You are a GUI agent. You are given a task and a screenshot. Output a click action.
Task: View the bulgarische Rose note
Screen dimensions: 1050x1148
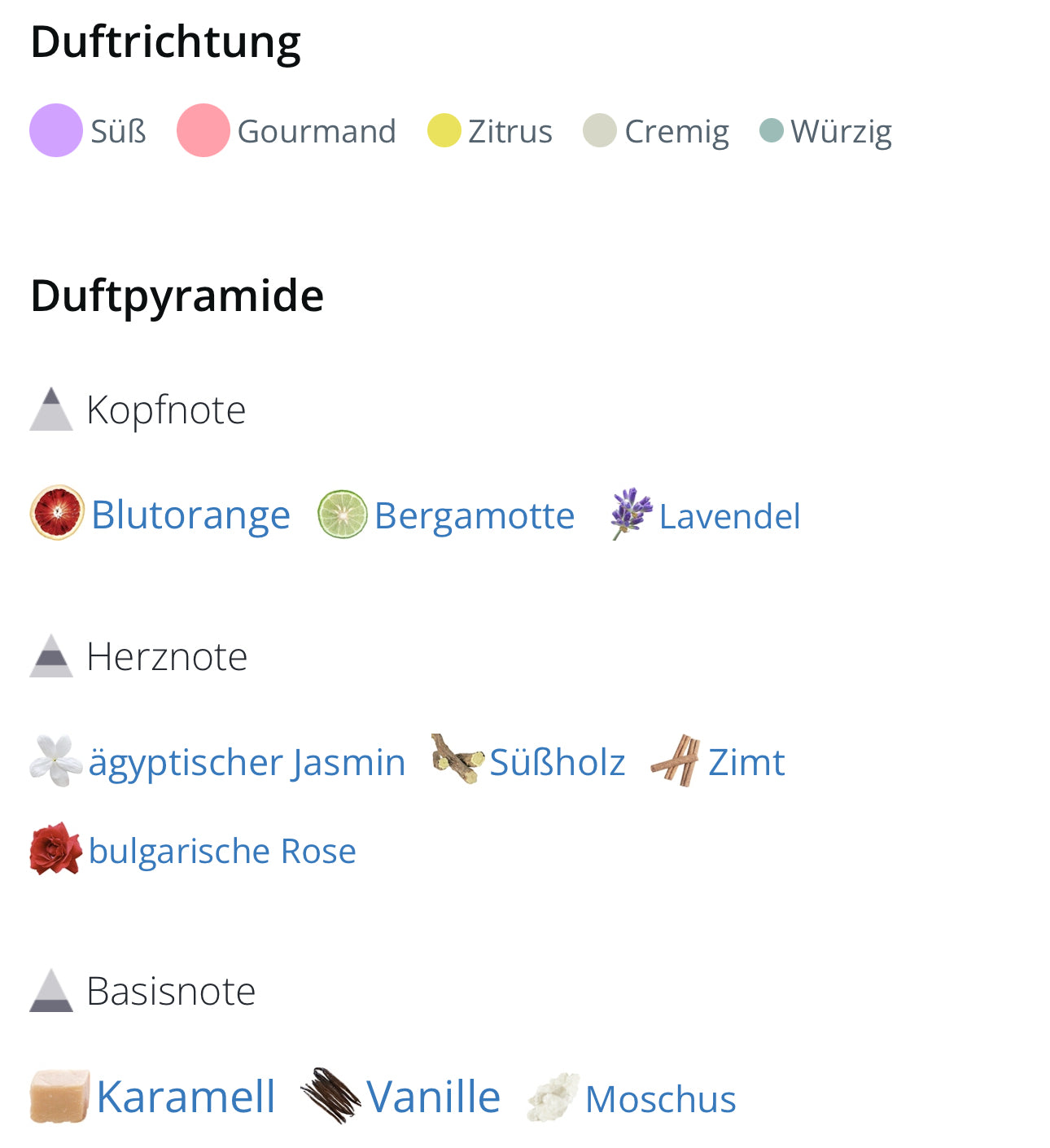click(221, 851)
